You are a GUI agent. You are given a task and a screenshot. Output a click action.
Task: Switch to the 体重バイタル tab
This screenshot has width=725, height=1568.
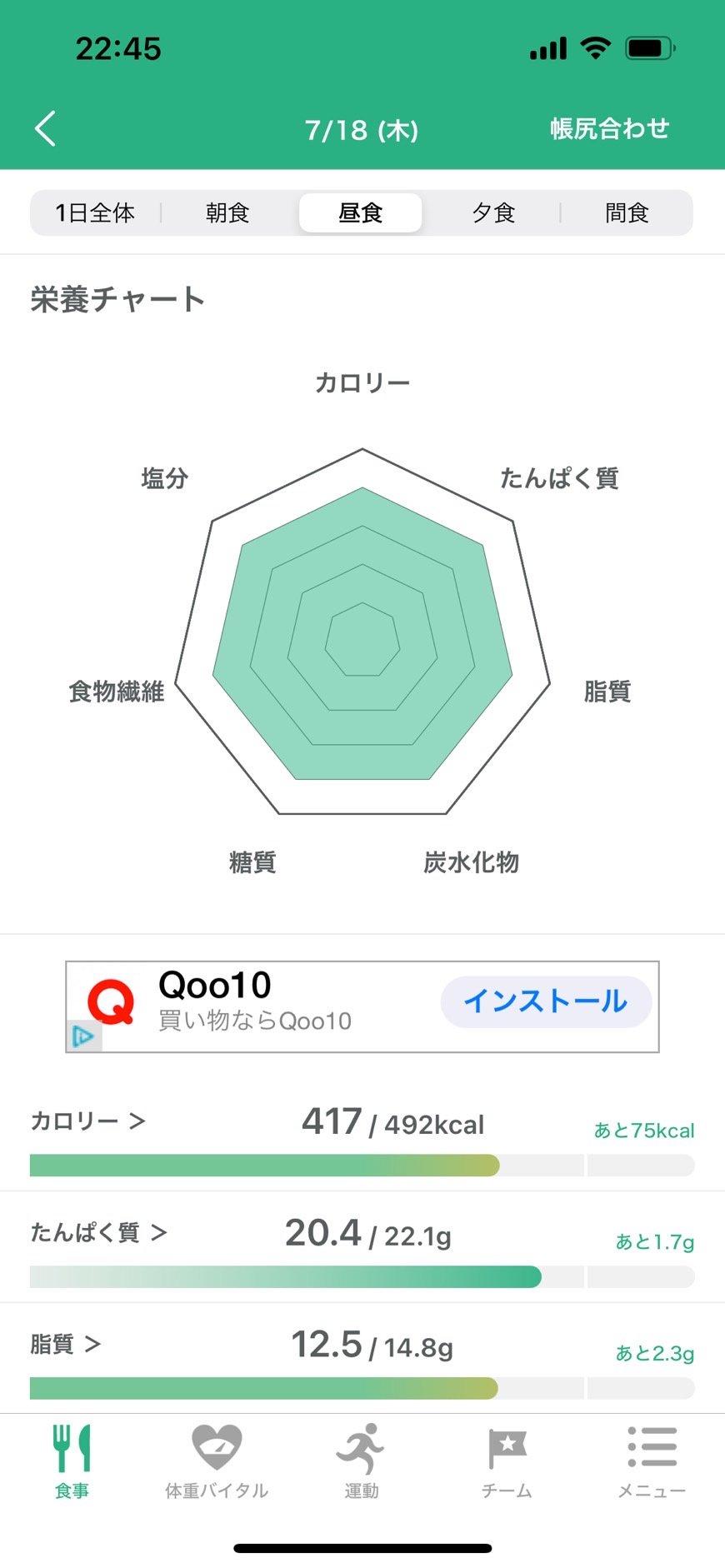pos(217,1461)
